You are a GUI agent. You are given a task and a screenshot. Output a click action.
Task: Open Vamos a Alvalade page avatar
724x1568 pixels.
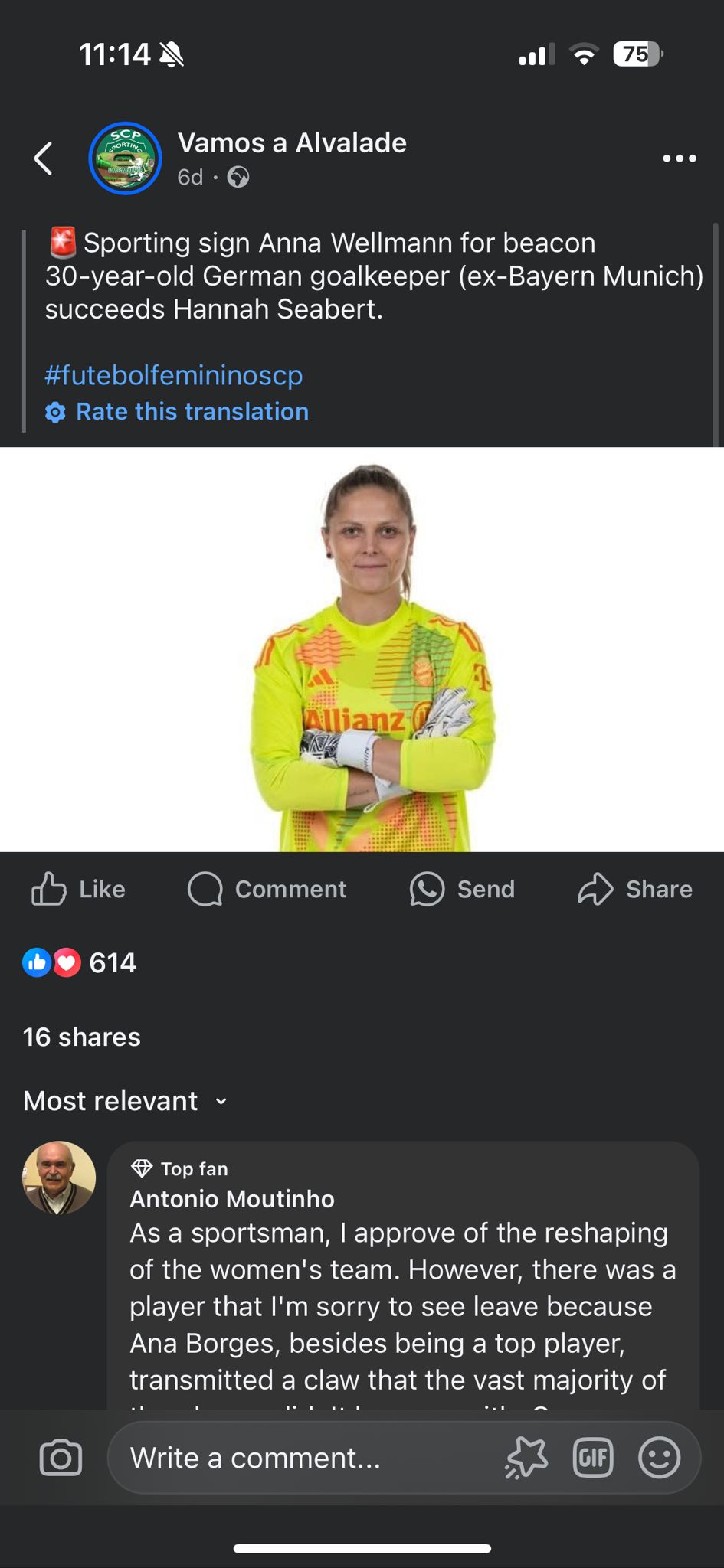pyautogui.click(x=125, y=158)
